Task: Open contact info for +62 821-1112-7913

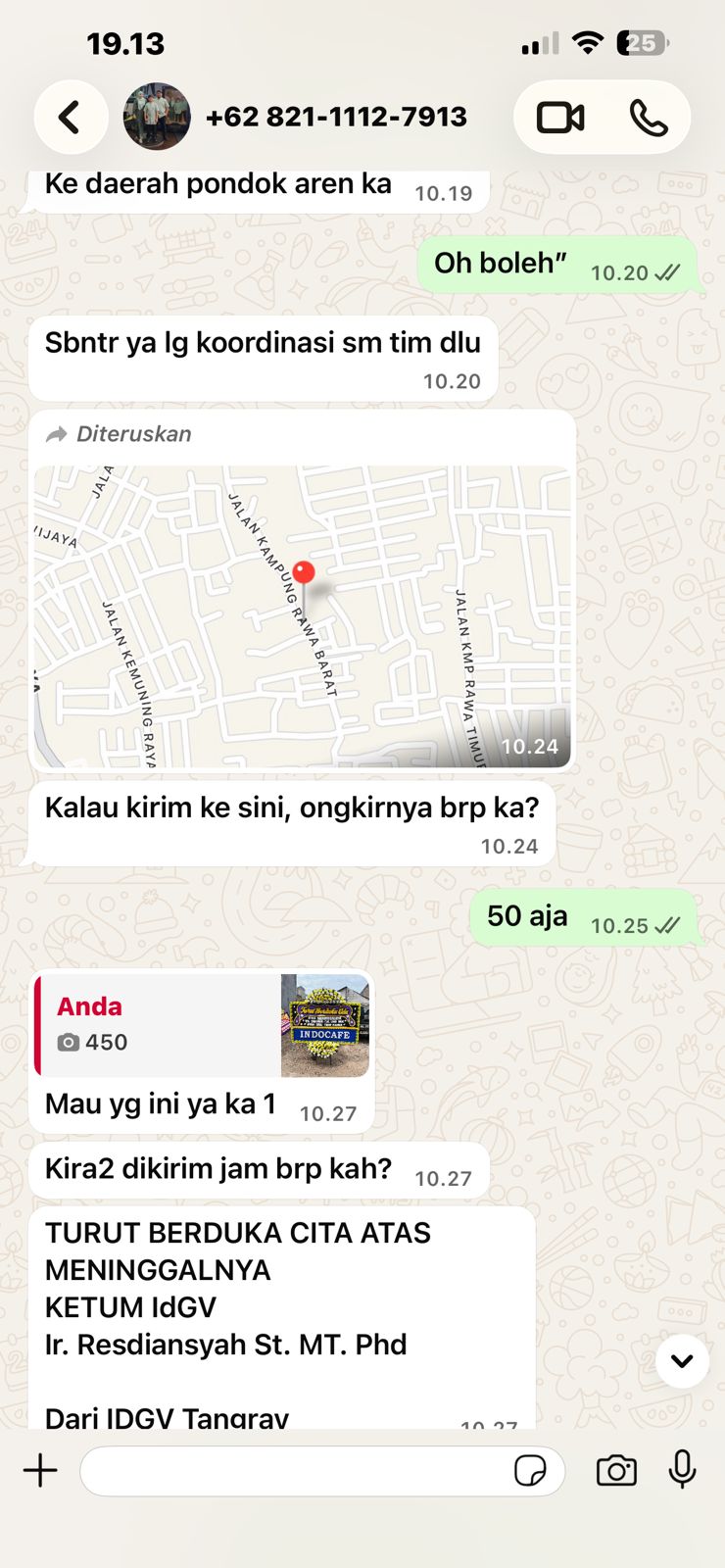Action: point(336,117)
